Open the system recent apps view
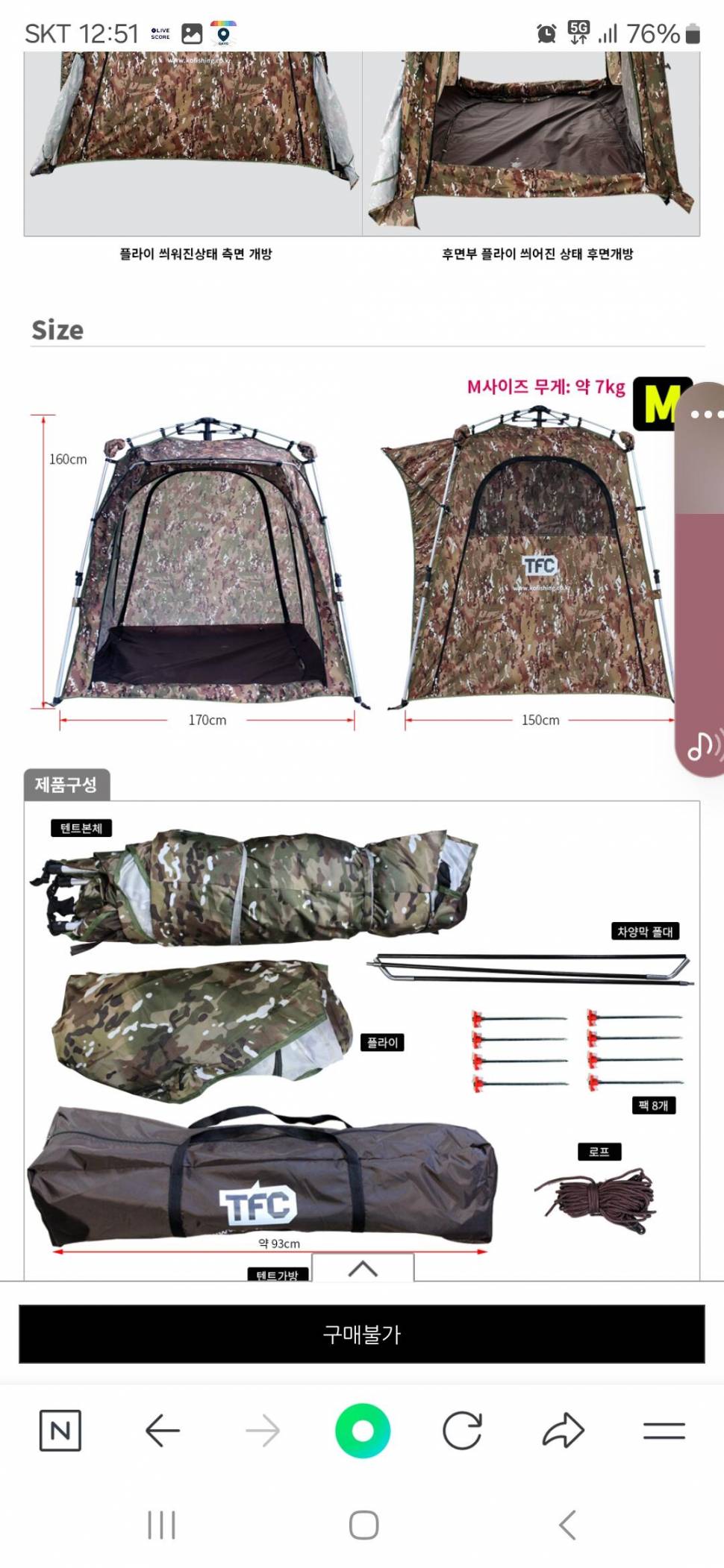The height and width of the screenshot is (1568, 724). pos(161,1525)
